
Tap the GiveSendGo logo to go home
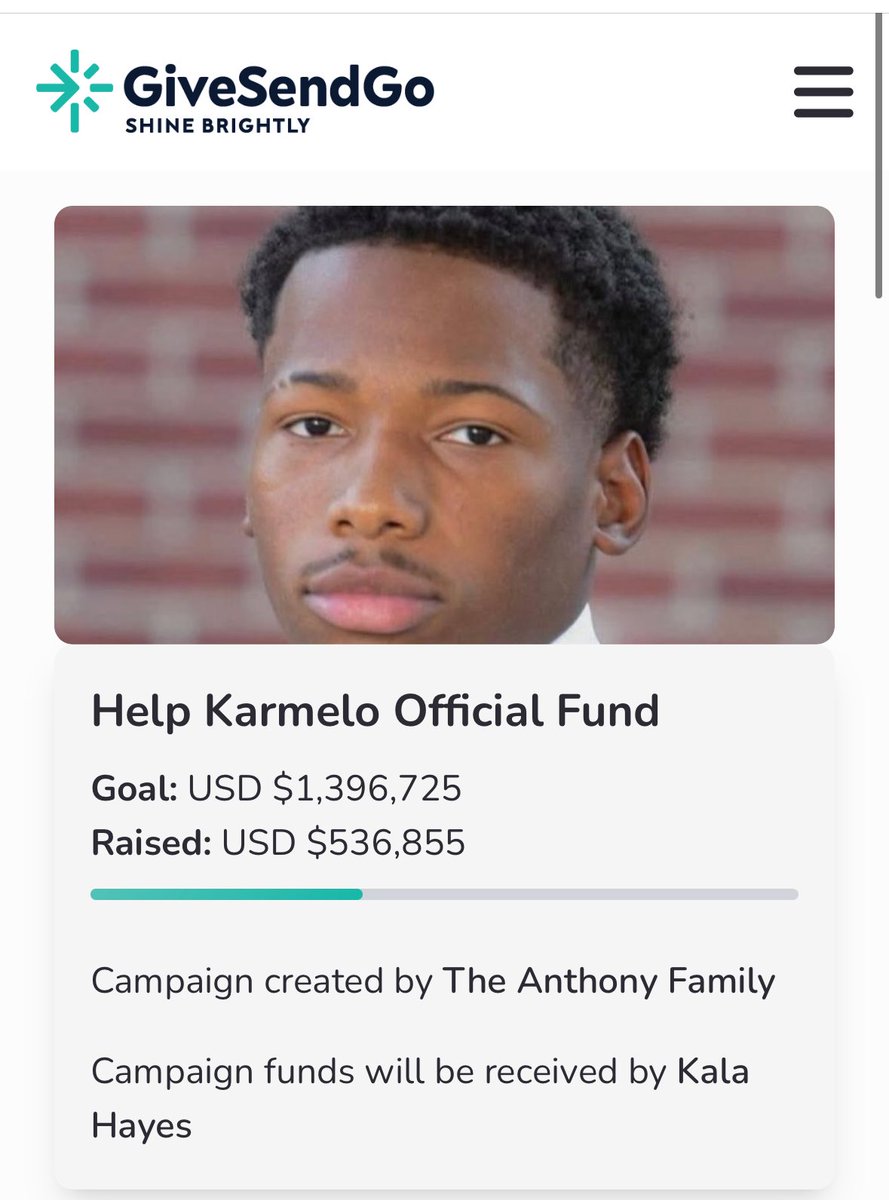point(235,92)
